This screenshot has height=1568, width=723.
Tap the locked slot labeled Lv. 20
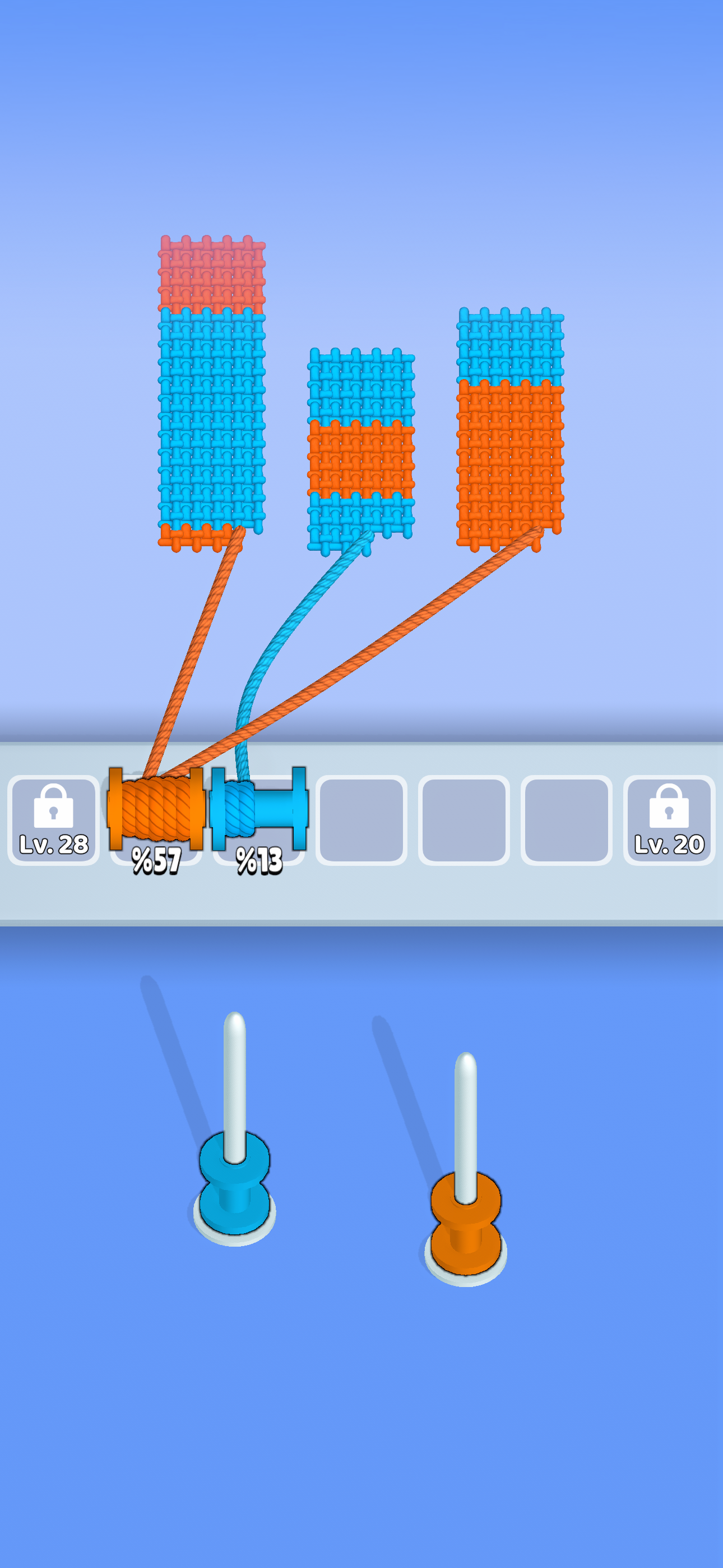click(669, 819)
